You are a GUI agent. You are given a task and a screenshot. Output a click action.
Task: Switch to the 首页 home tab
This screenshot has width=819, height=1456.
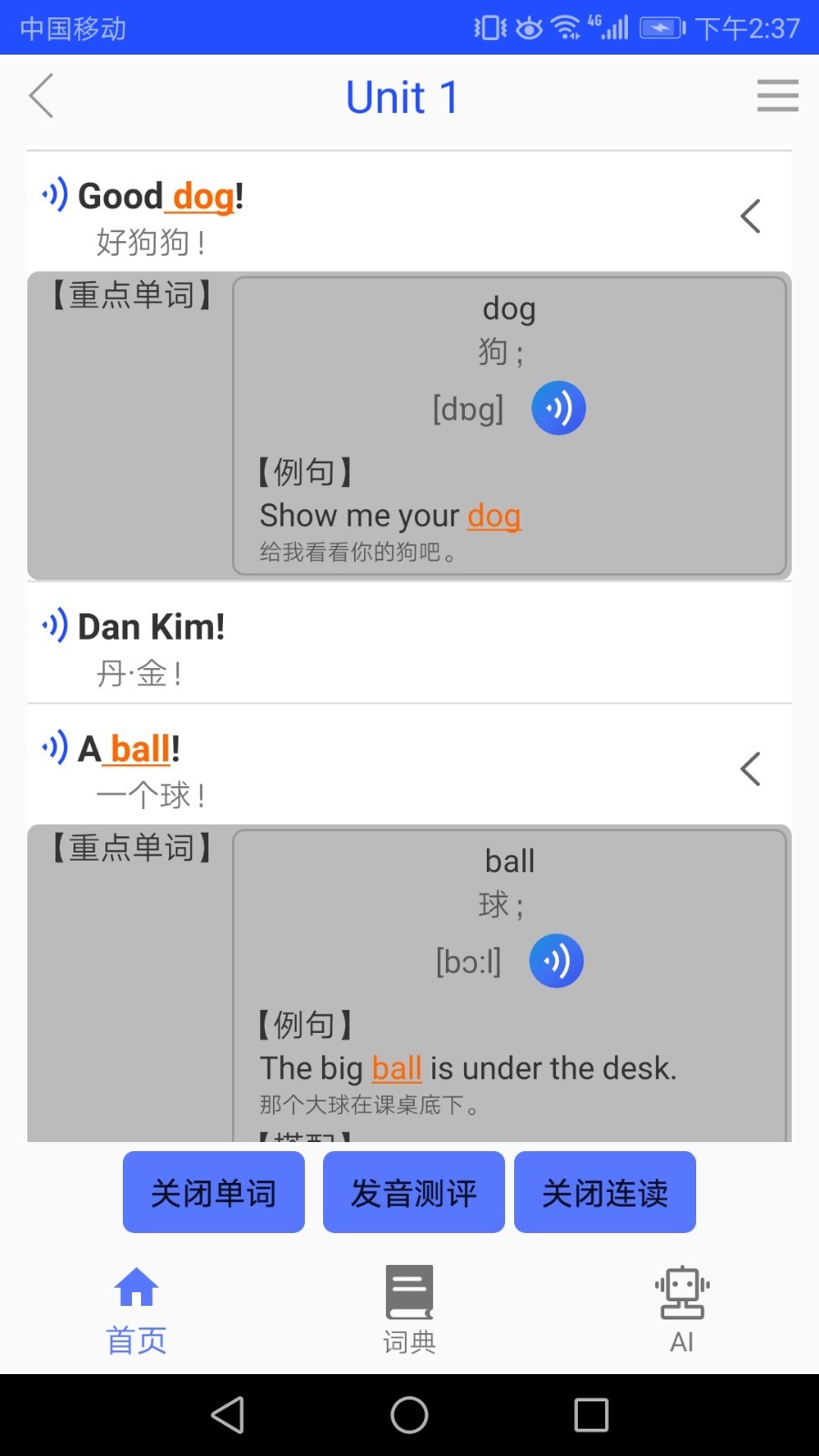coord(136,1310)
